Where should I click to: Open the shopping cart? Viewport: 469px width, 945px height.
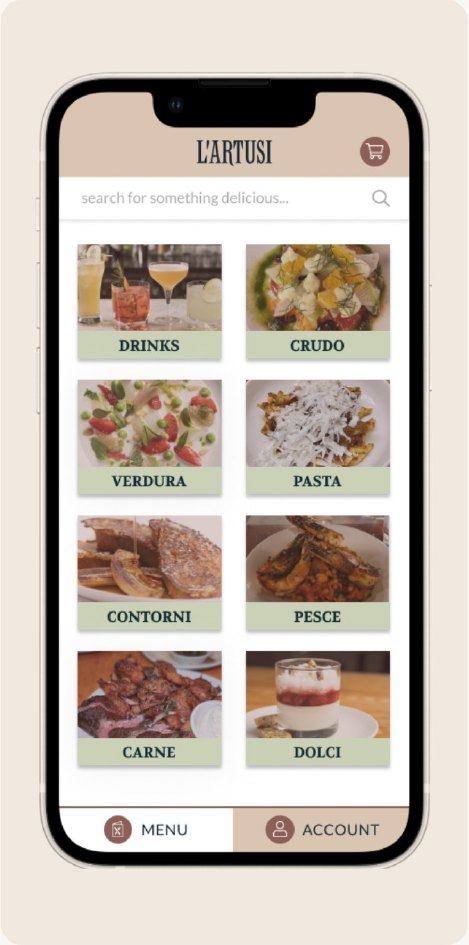[374, 151]
